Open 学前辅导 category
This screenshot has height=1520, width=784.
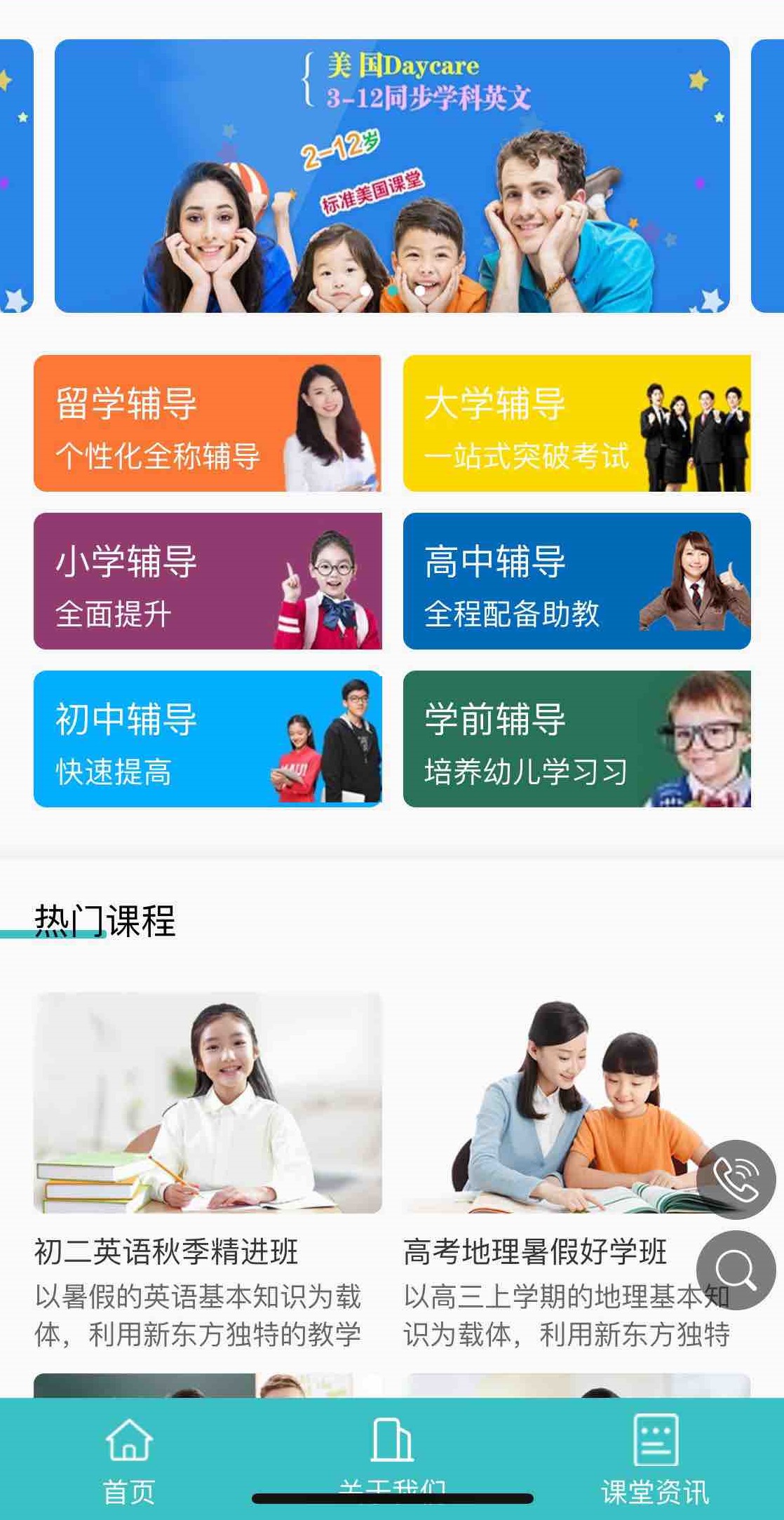pyautogui.click(x=576, y=739)
